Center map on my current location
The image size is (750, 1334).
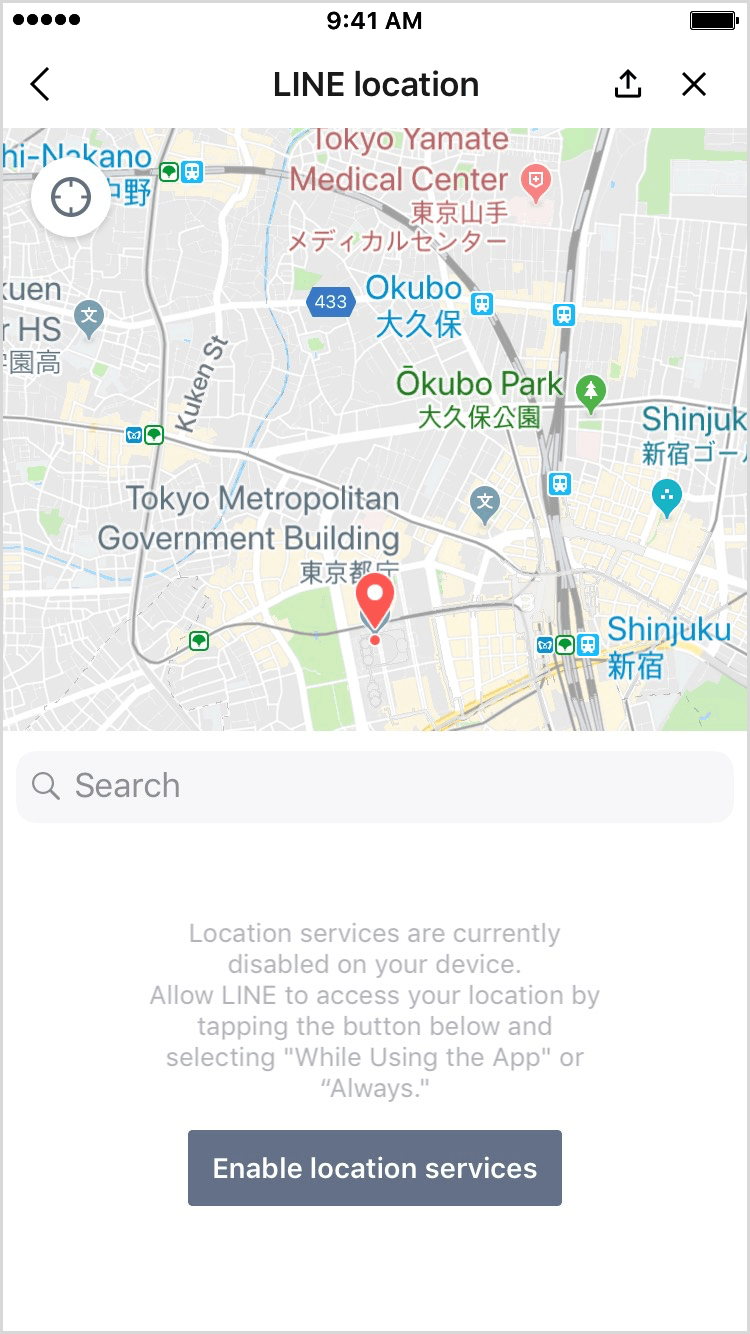click(71, 197)
